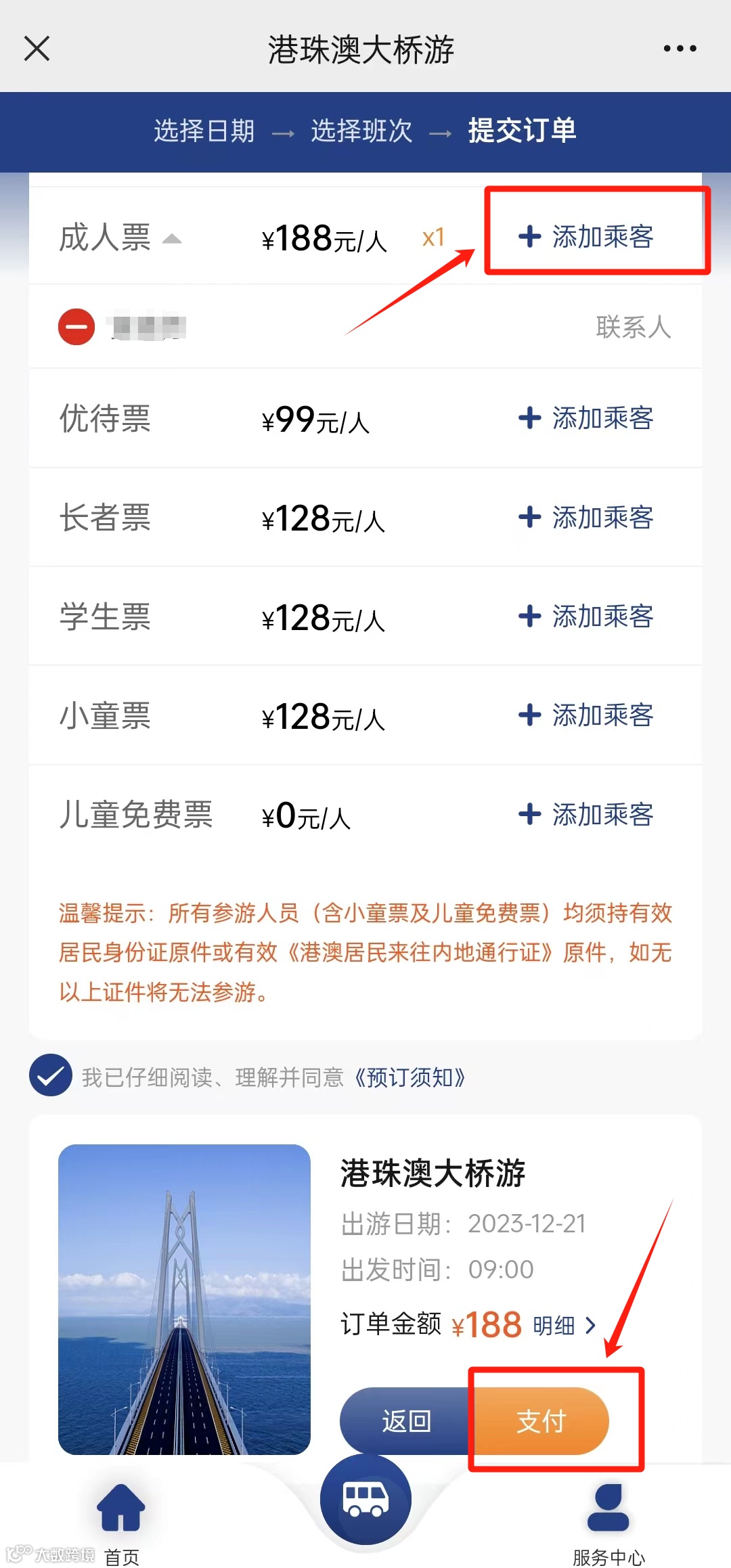Add a passenger for 长者票

point(586,518)
